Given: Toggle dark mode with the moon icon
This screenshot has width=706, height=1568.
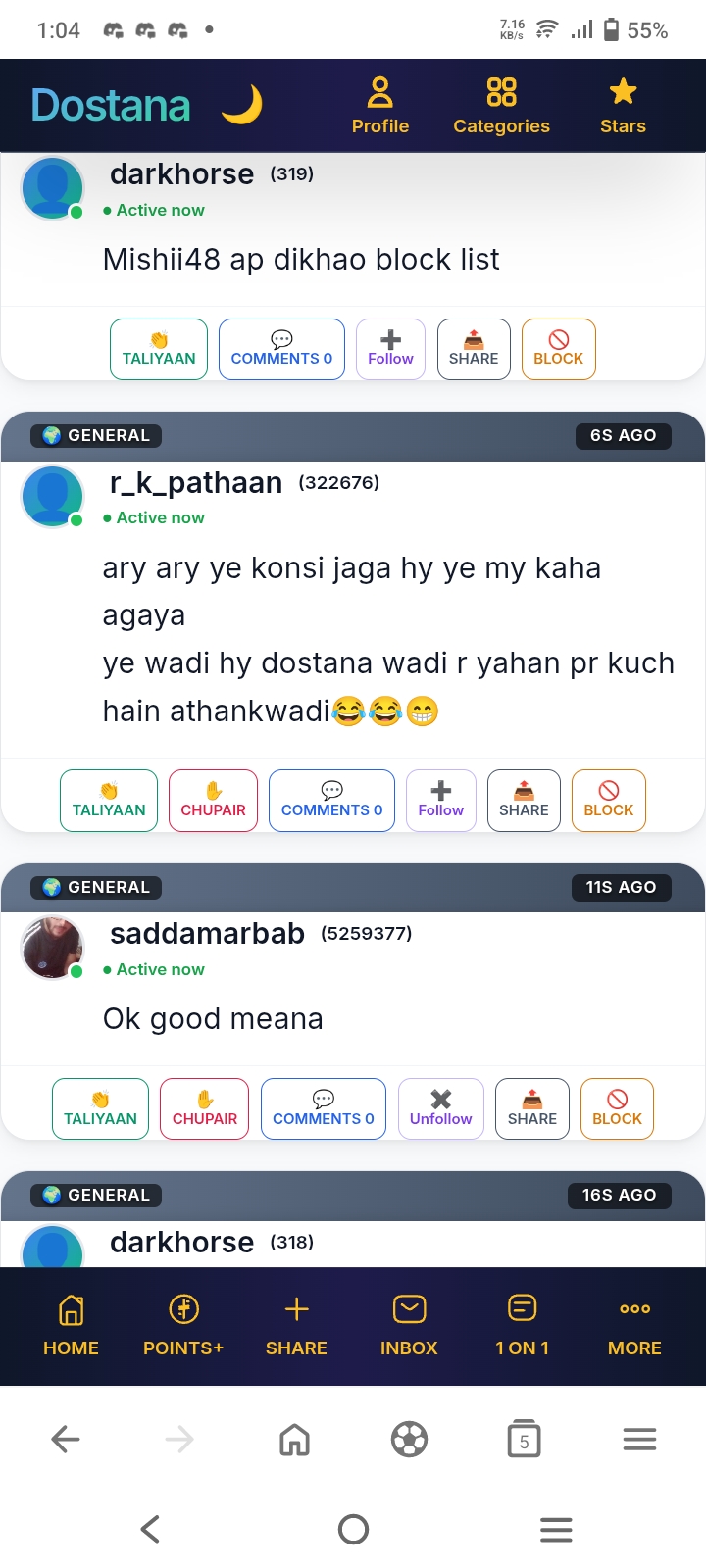Looking at the screenshot, I should (242, 105).
